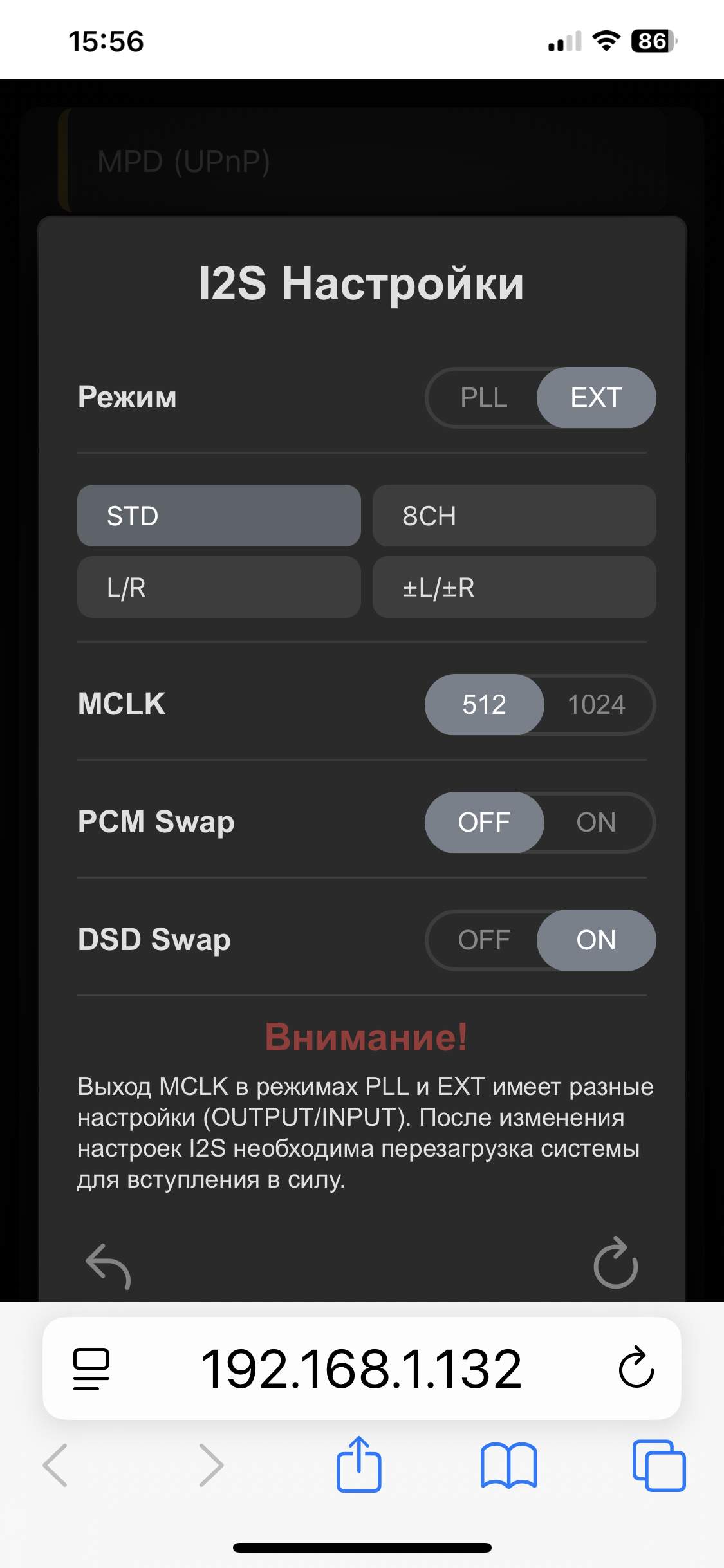The width and height of the screenshot is (724, 1568).
Task: Tap the 192.168.1.132 address bar
Action: point(361,1368)
